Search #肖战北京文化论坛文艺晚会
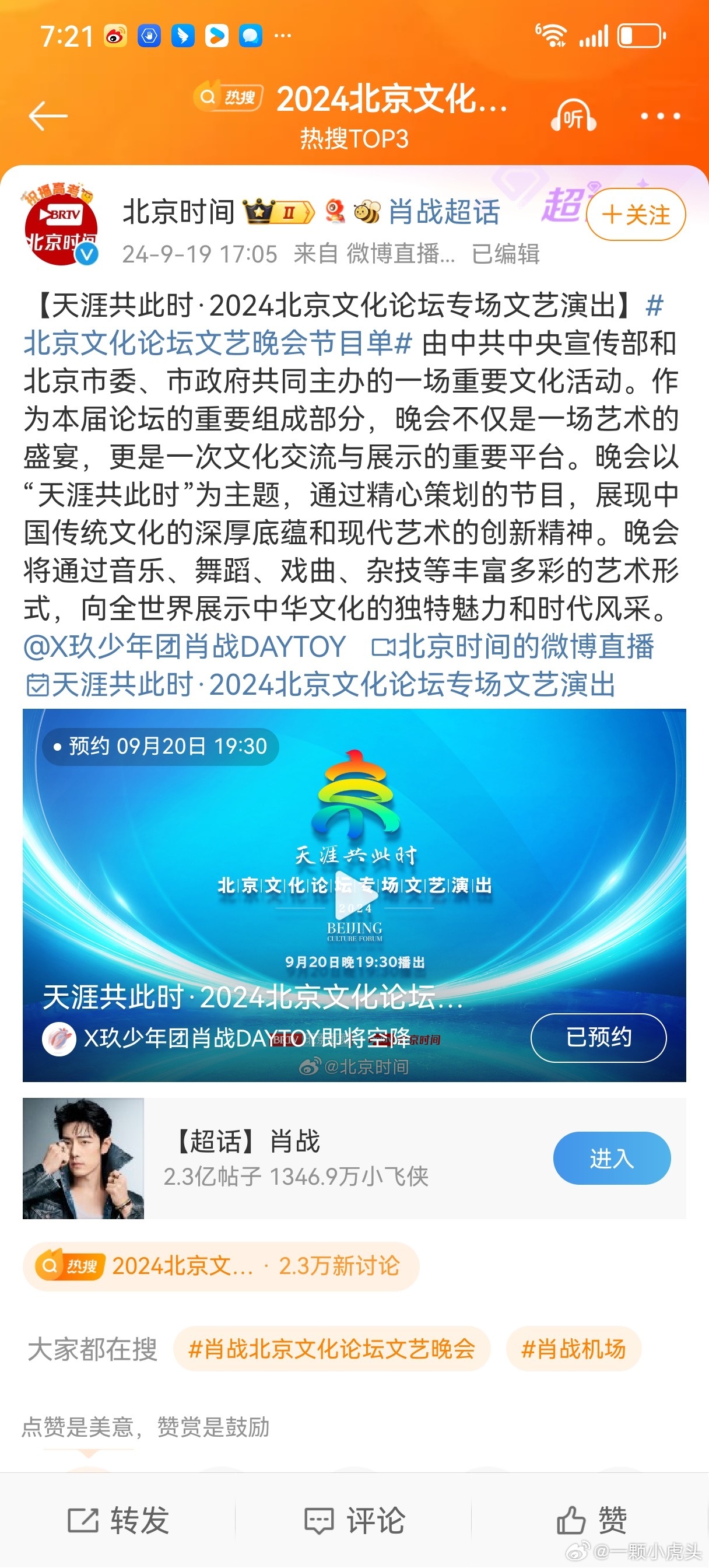This screenshot has width=709, height=1568. (332, 1349)
